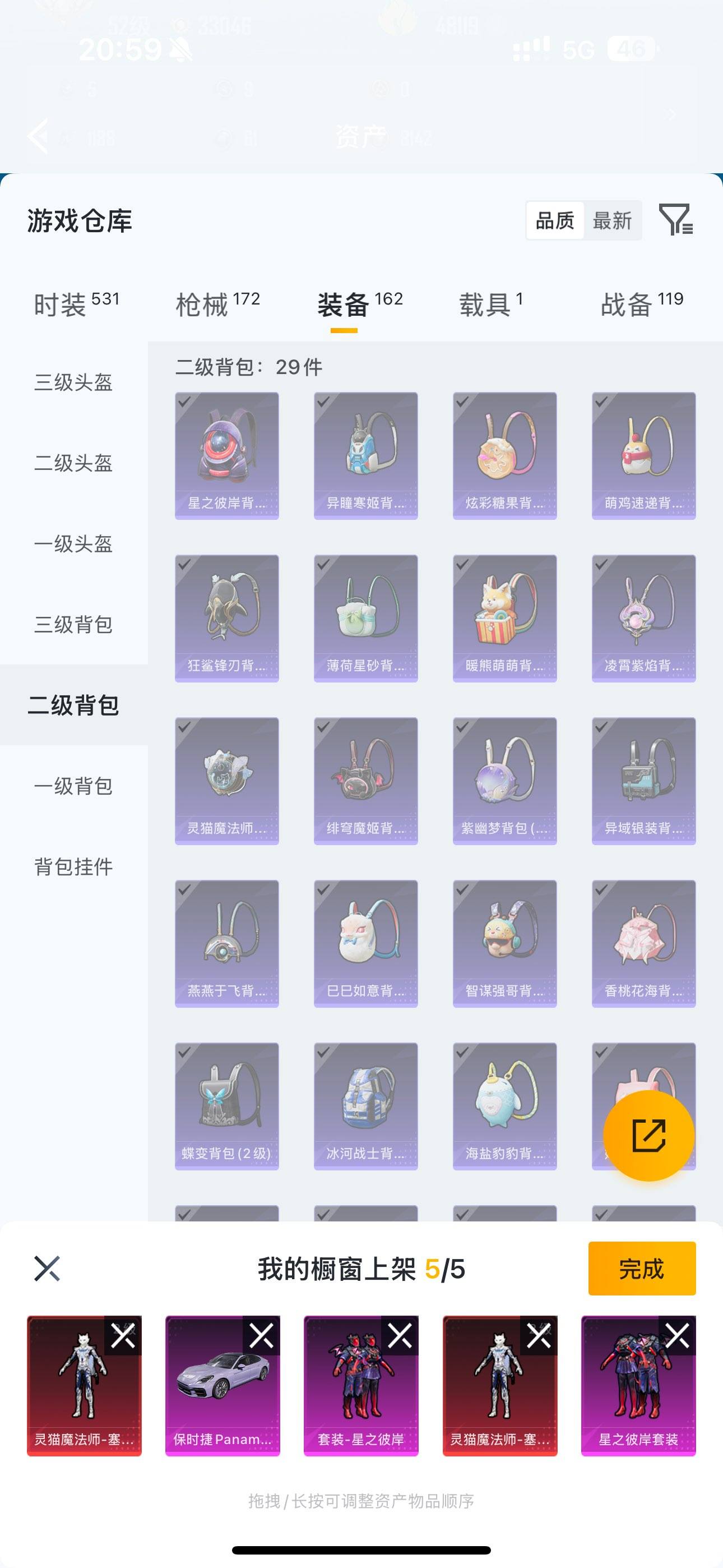Select the 一级背包 sidebar category

click(73, 786)
